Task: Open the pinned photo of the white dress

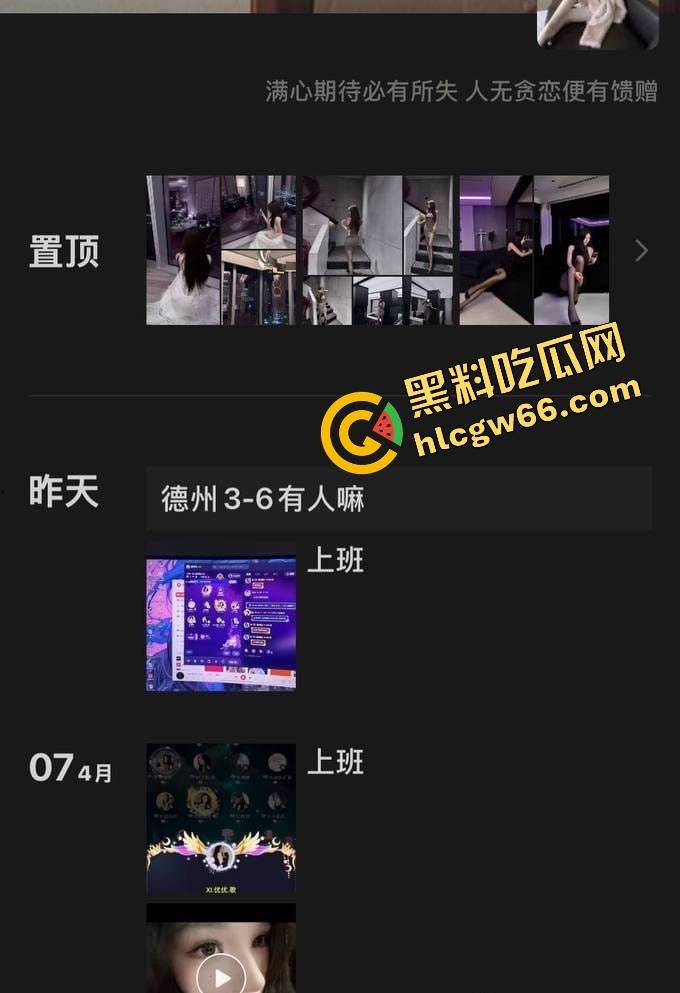Action: pyautogui.click(x=183, y=250)
